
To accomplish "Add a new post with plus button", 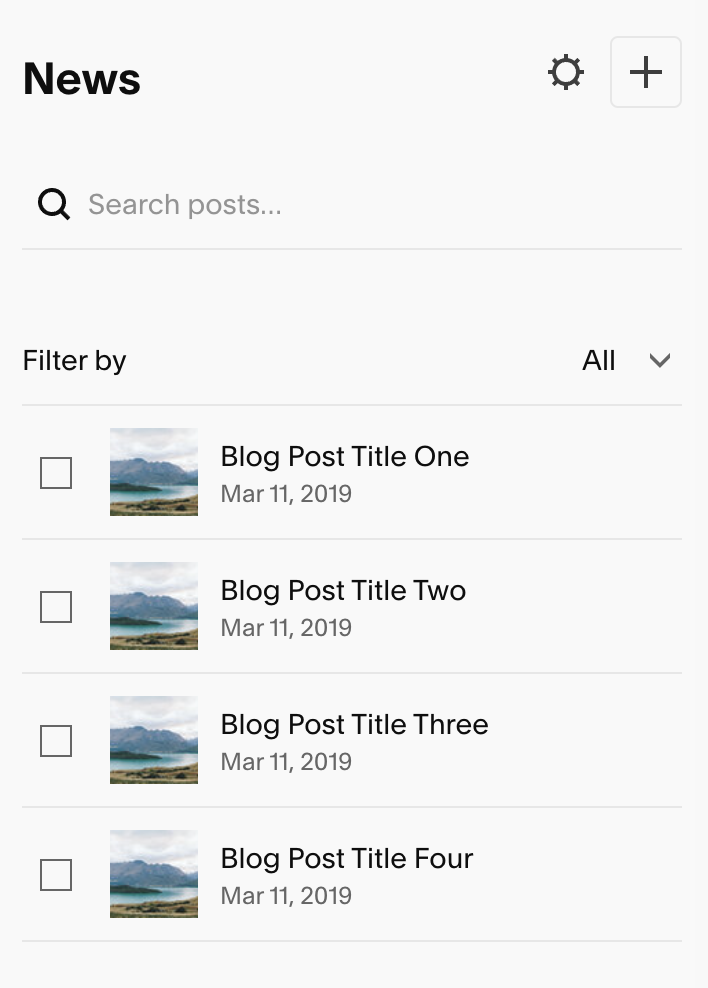I will [x=646, y=73].
